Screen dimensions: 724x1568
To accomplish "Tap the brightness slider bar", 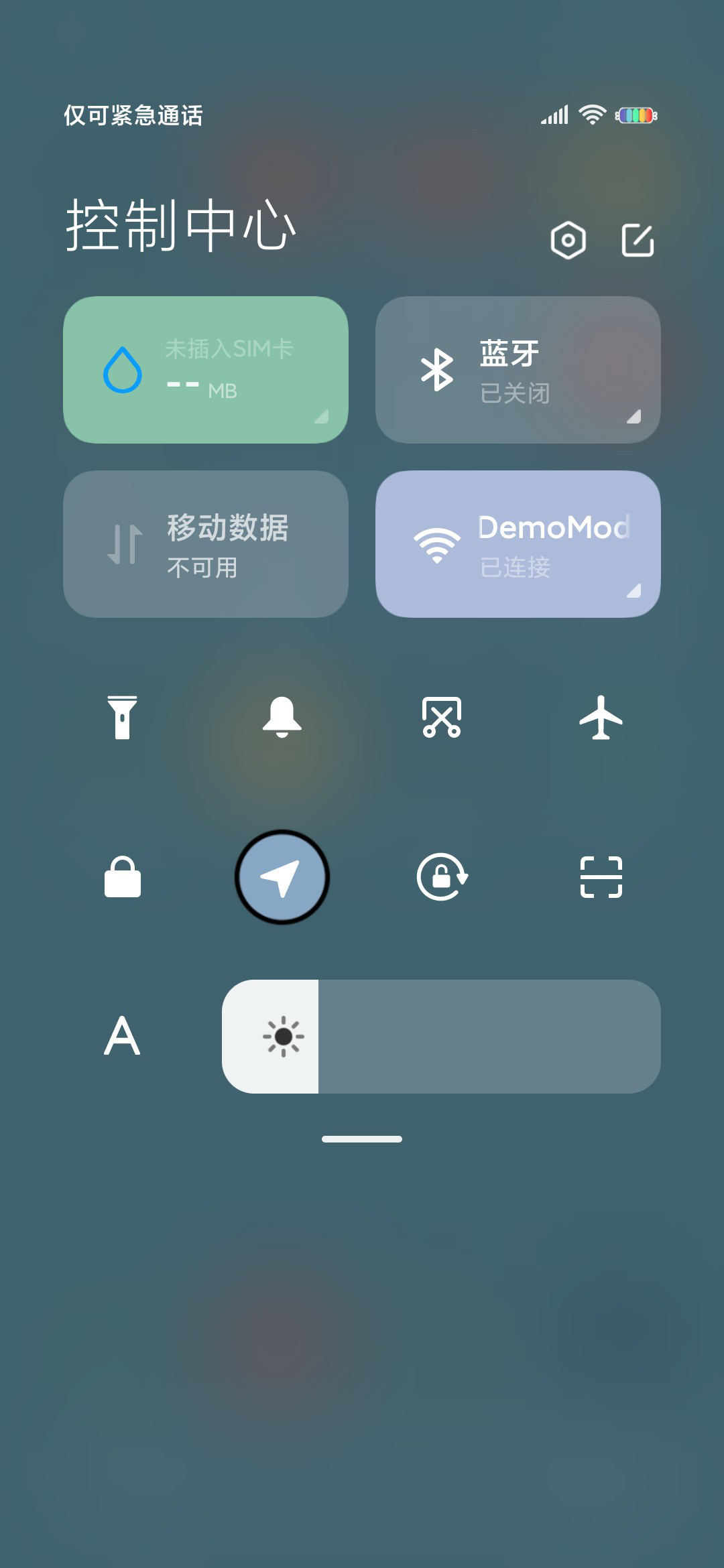I will [x=441, y=1037].
